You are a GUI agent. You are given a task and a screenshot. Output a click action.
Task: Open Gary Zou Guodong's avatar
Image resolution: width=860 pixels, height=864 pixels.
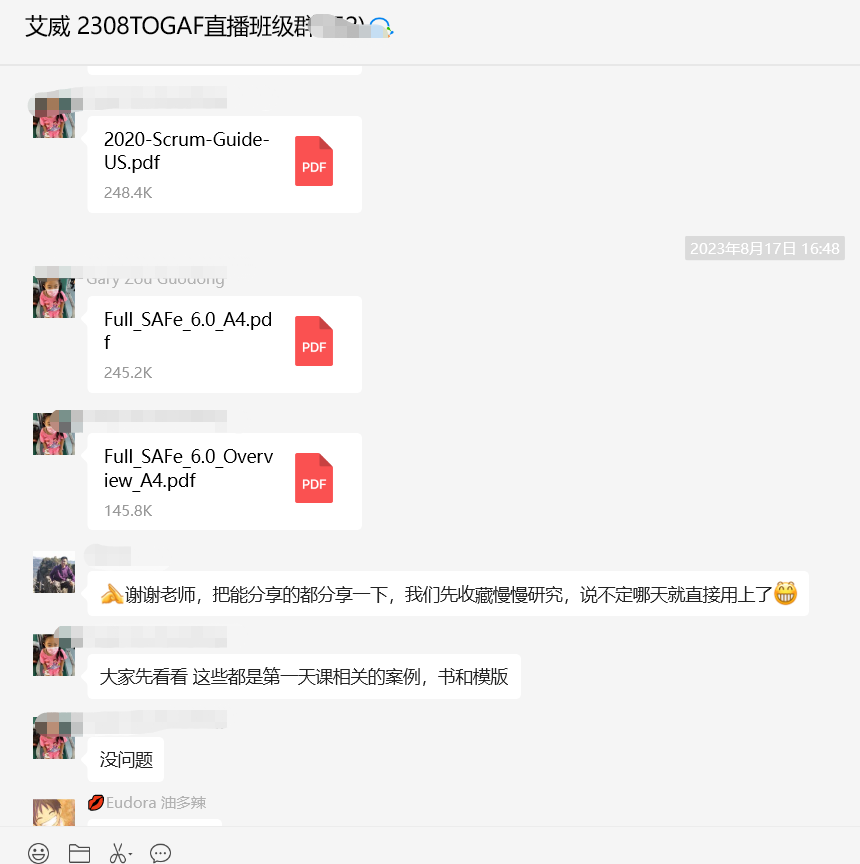pyautogui.click(x=53, y=295)
